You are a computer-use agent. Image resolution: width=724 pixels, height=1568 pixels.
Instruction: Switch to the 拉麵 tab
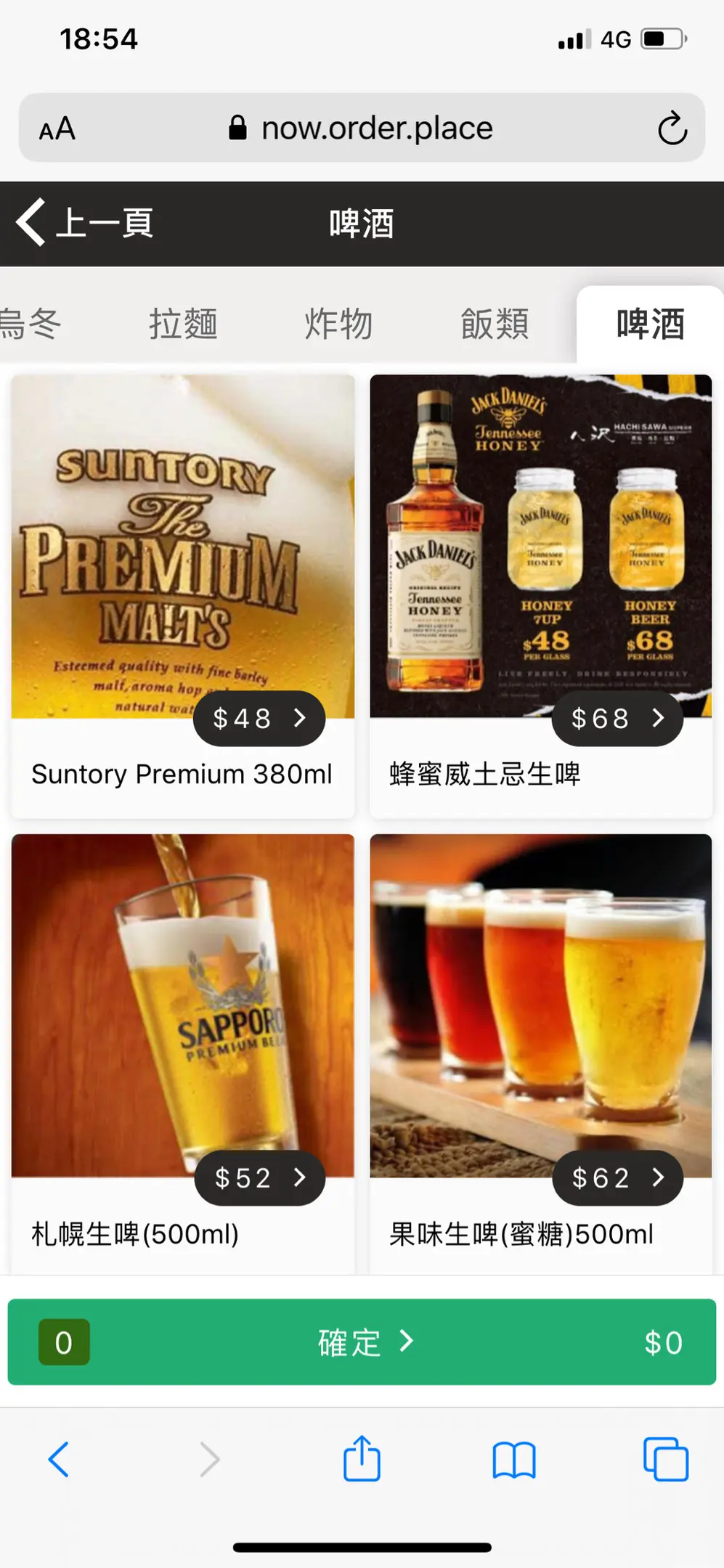(x=183, y=324)
